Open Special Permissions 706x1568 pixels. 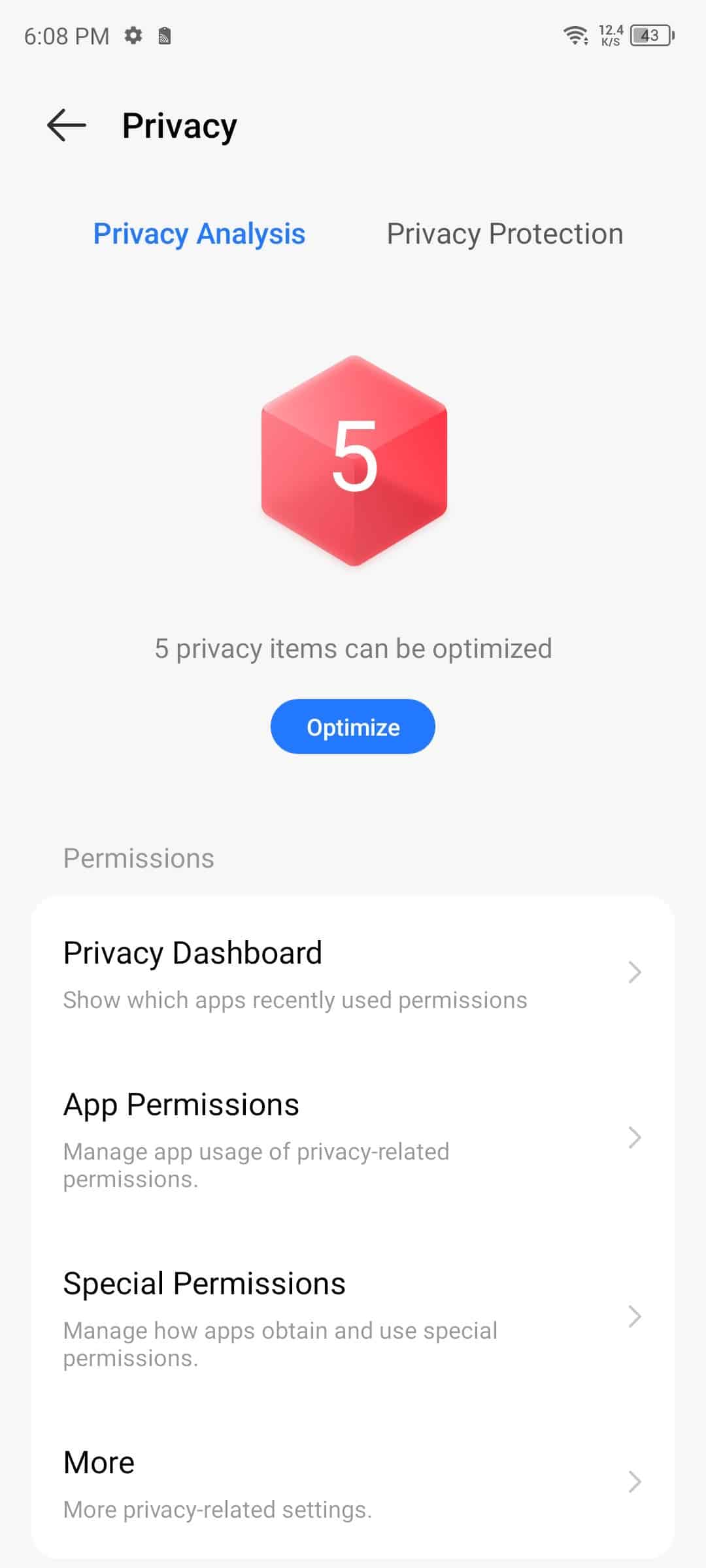[x=353, y=1317]
